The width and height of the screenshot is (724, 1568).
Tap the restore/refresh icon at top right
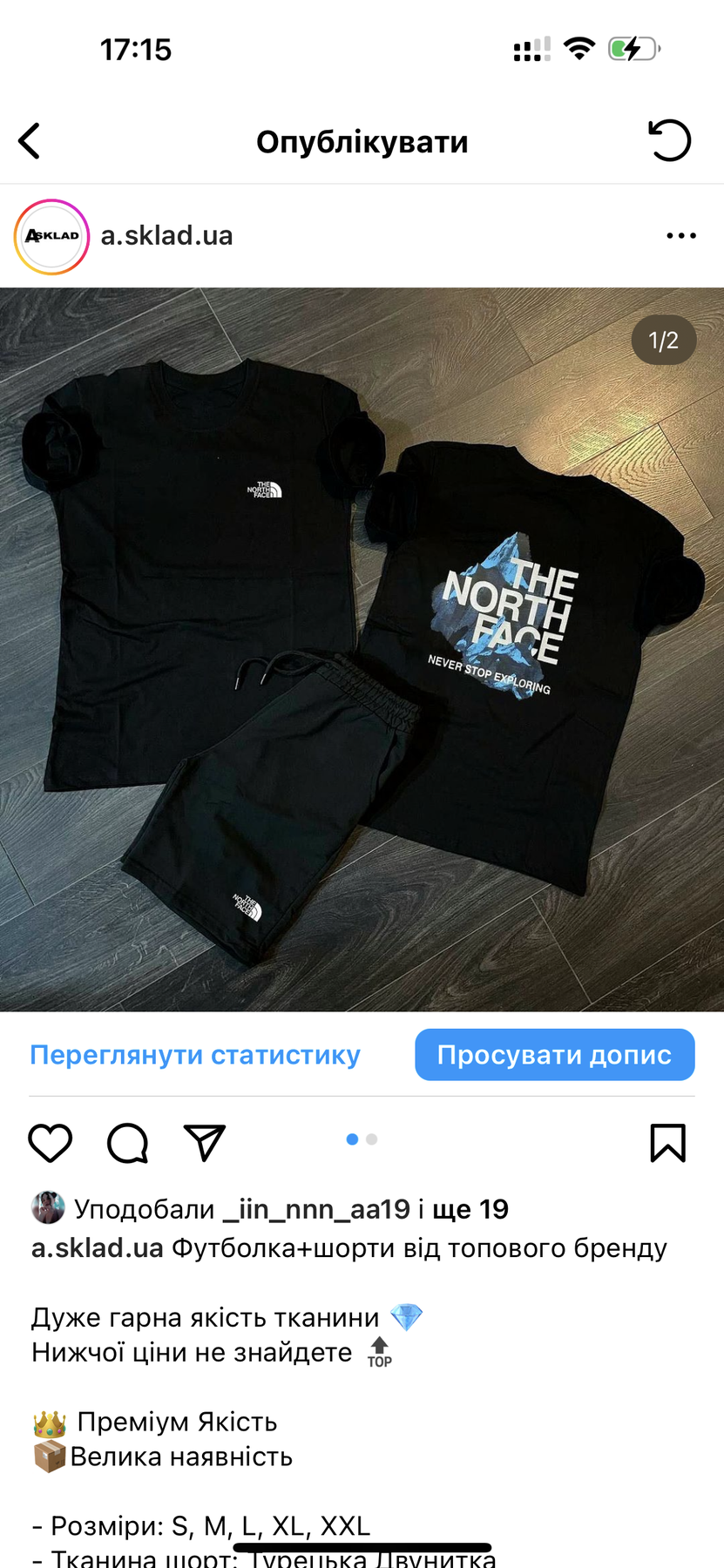668,140
